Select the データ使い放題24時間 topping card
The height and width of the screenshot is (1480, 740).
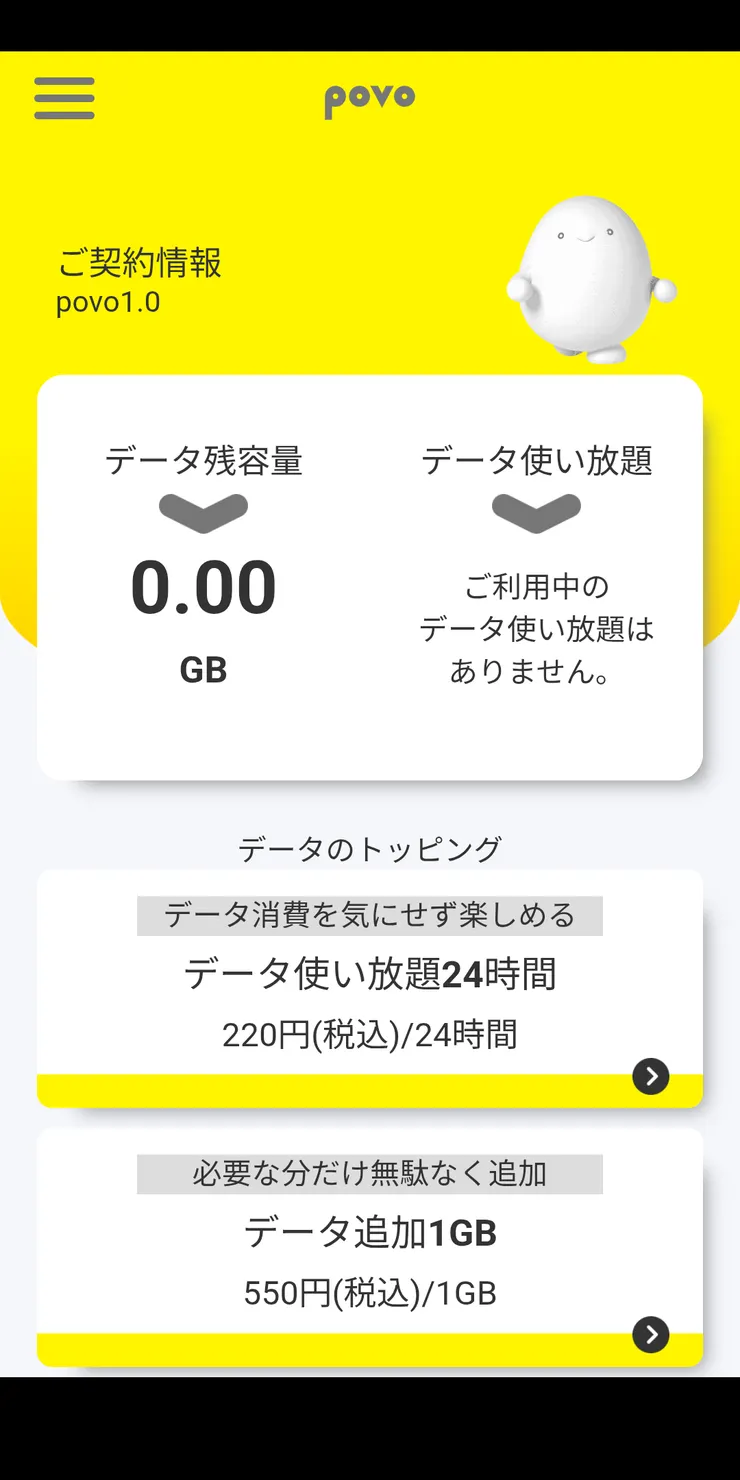pyautogui.click(x=370, y=985)
